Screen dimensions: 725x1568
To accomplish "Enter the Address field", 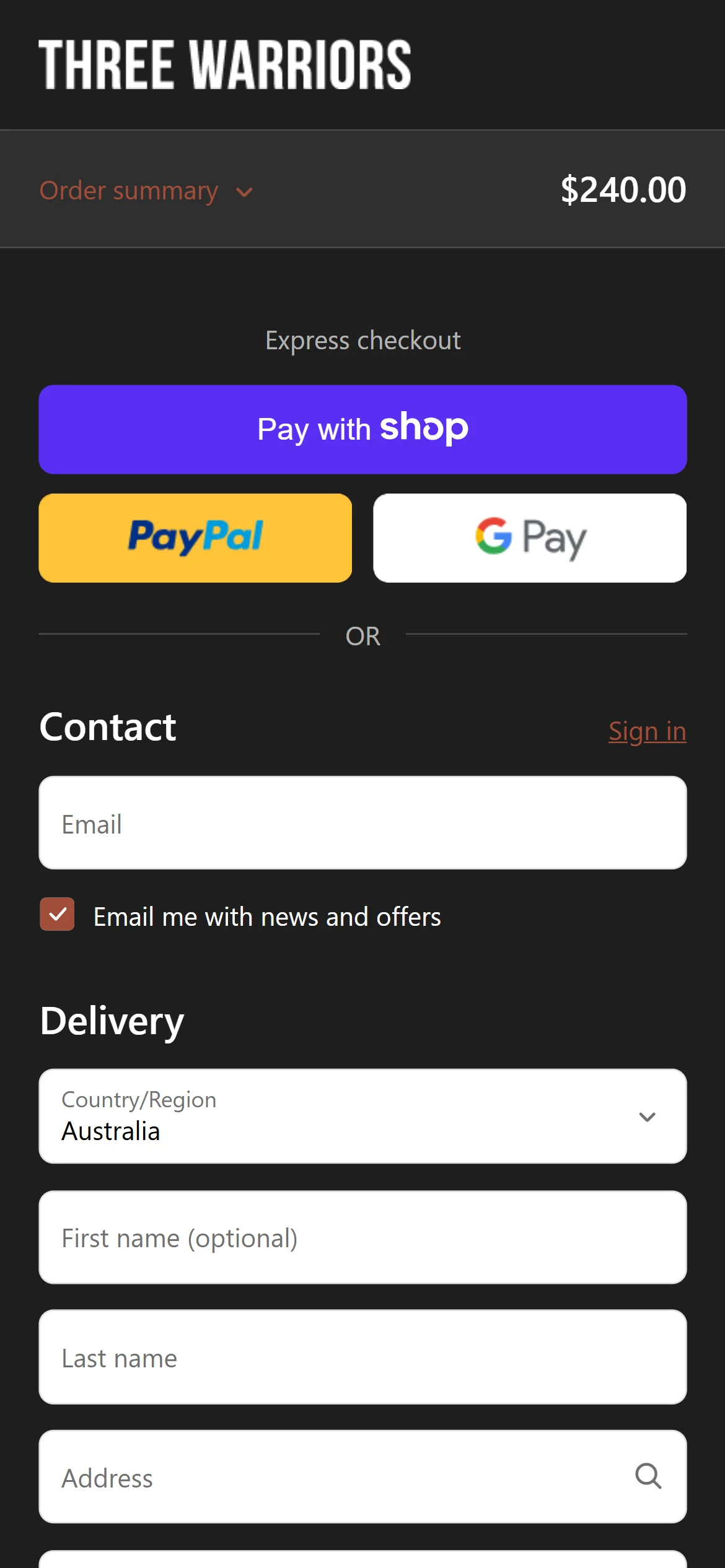I will pyautogui.click(x=335, y=1477).
